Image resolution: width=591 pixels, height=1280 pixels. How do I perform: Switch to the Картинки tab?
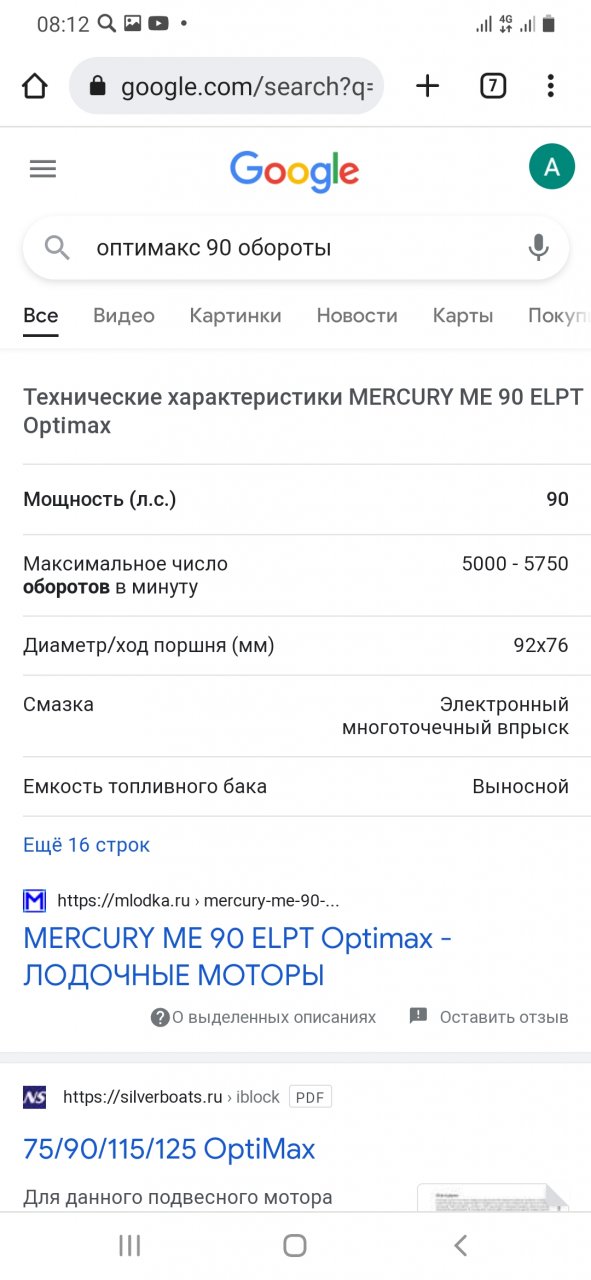click(x=235, y=316)
